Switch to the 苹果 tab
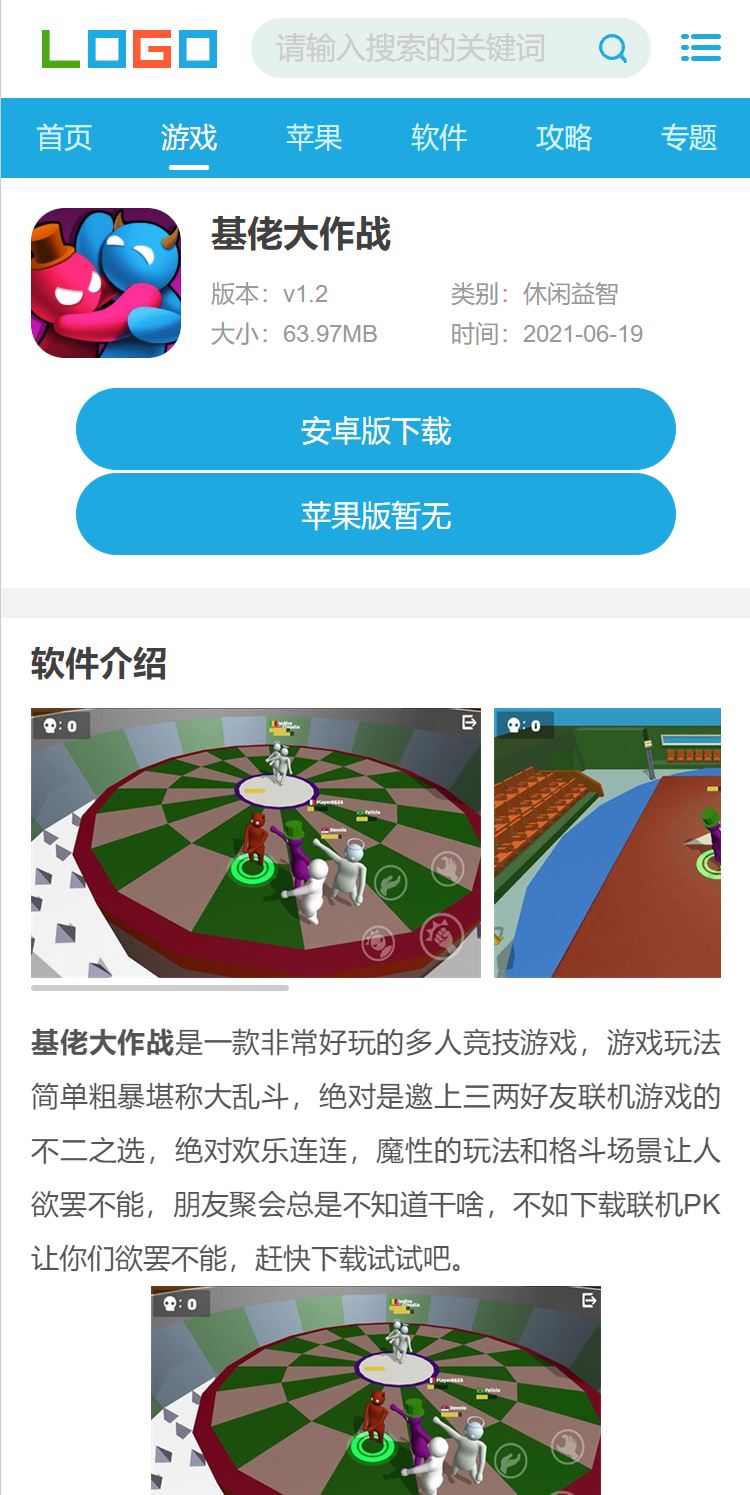The image size is (750, 1495). (314, 137)
